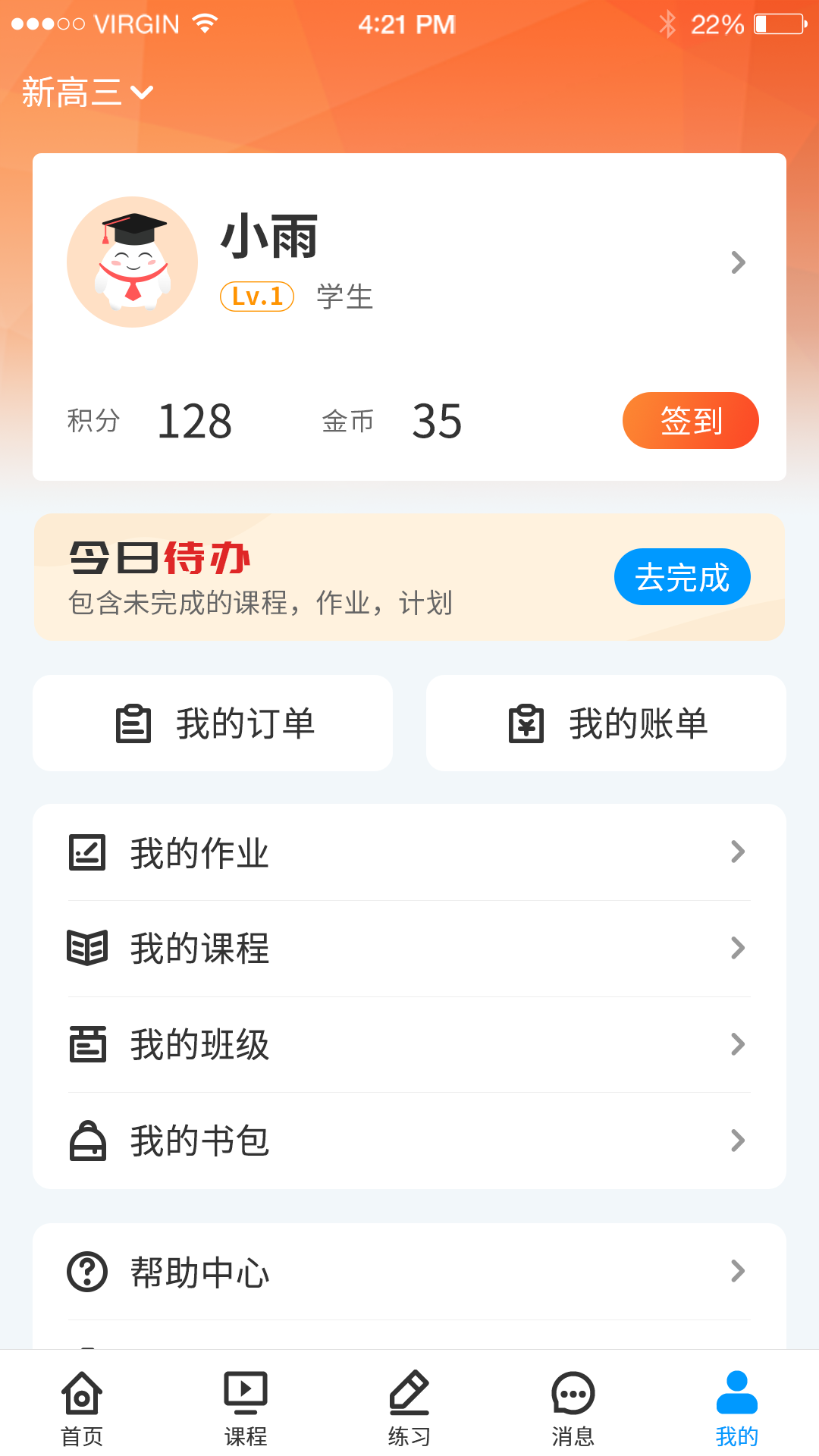Select the 我的作业 homework icon
The height and width of the screenshot is (1456, 819).
(87, 852)
